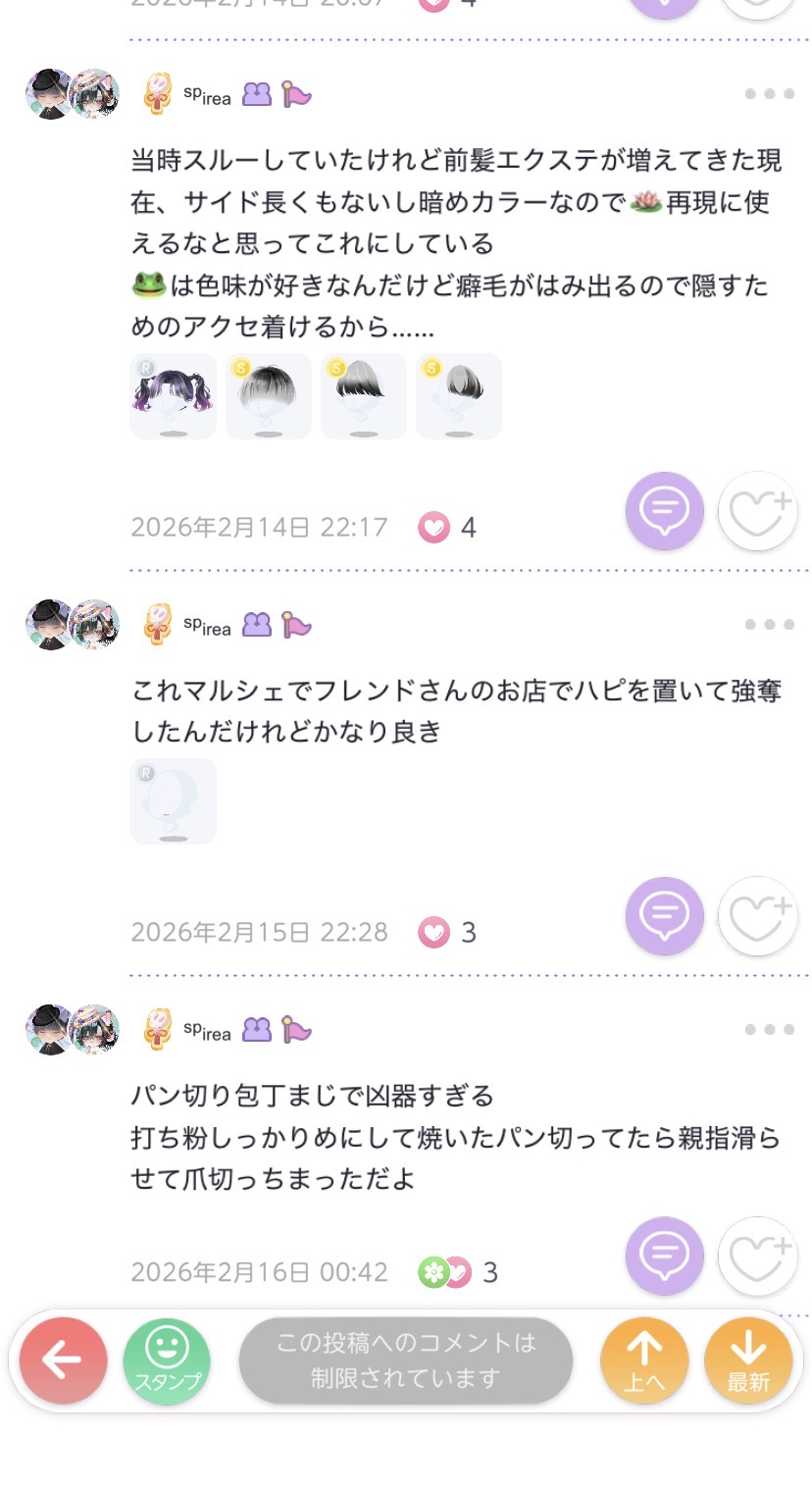Open the スタンプ stamp picker
Screen dimensions: 812x1489
167,1361
